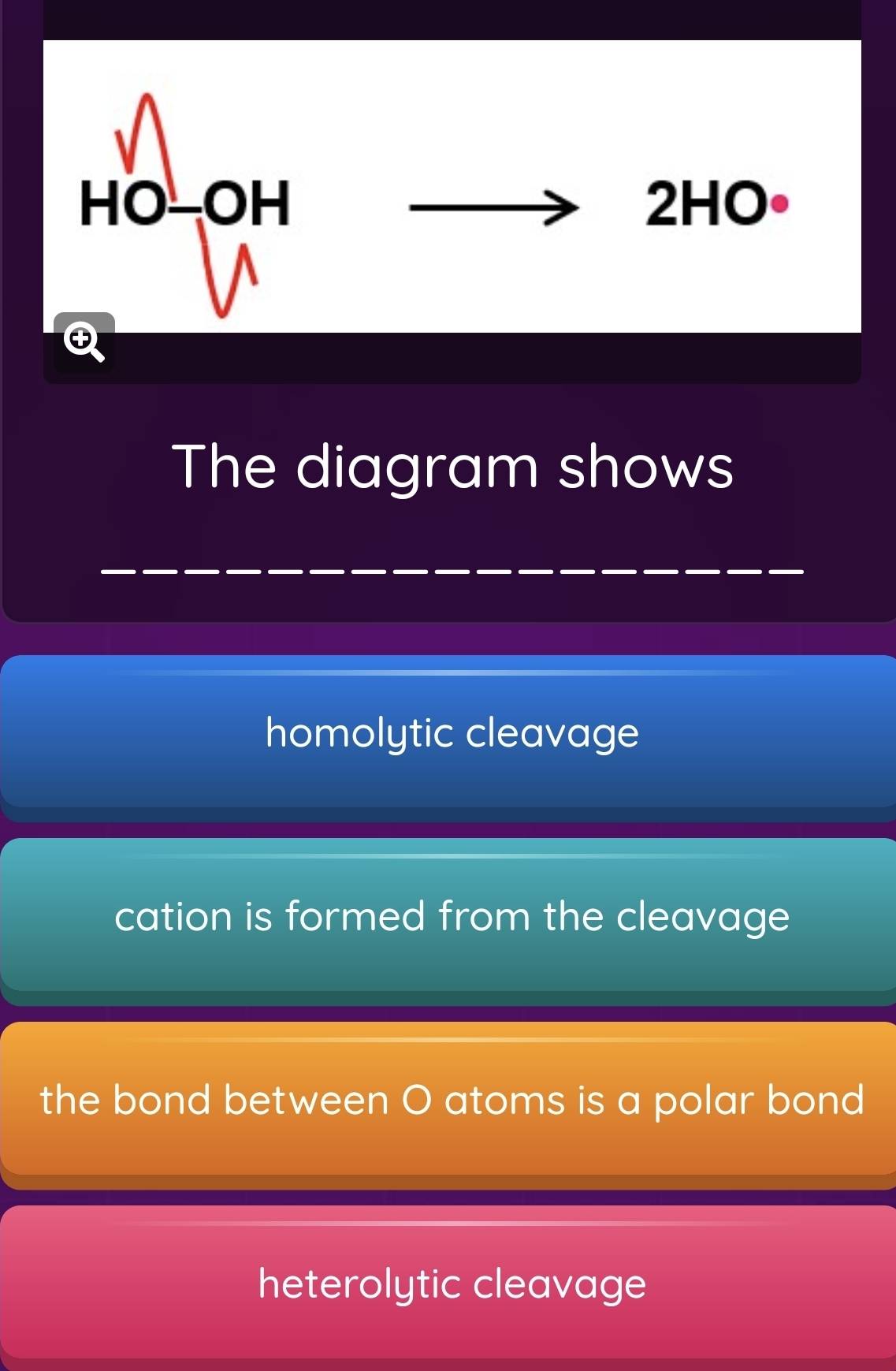Select the homolytic cleavage answer
Viewport: 896px width, 1371px height.
(x=452, y=734)
